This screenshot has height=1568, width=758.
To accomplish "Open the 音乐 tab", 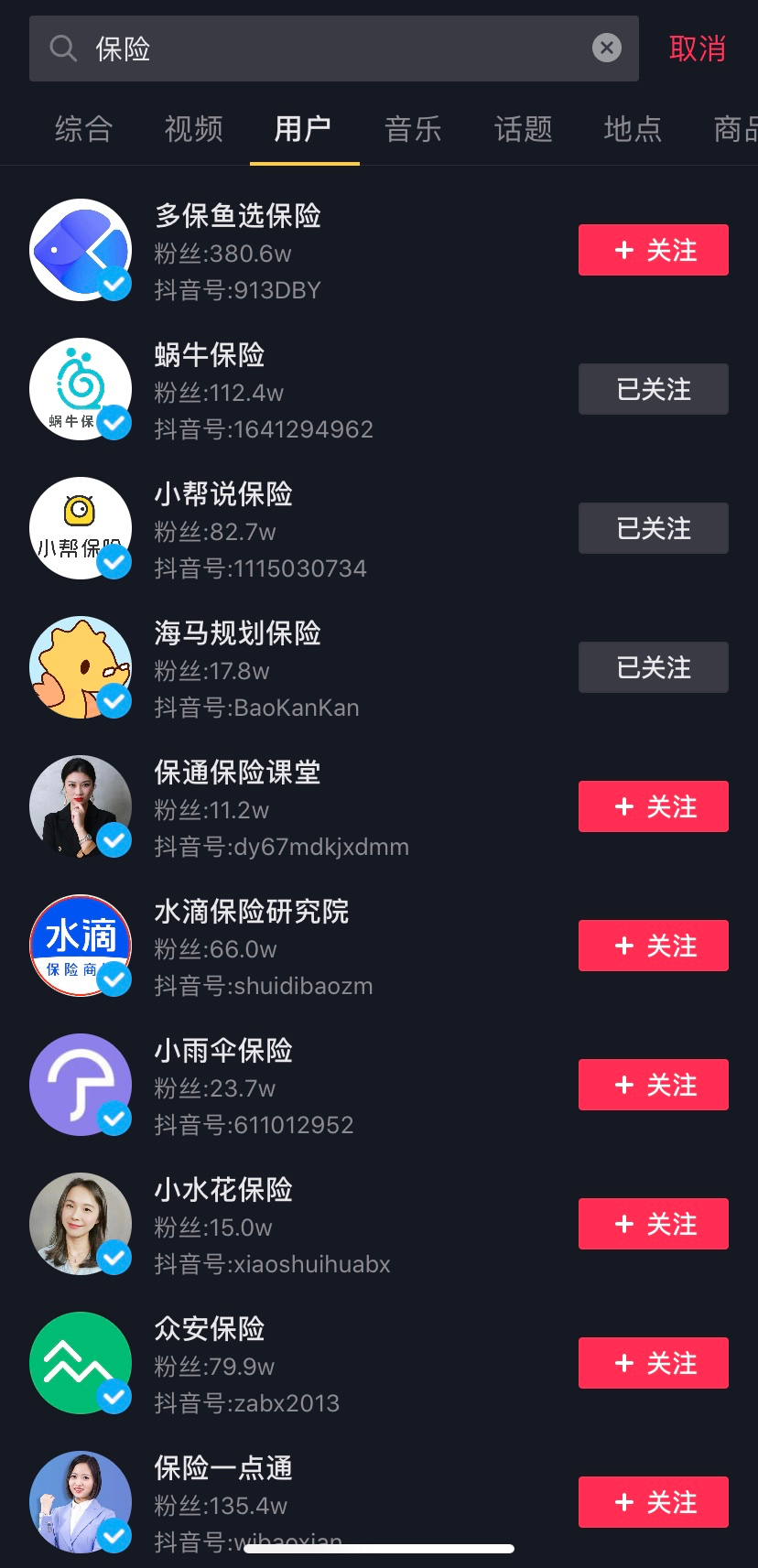I will (x=413, y=129).
